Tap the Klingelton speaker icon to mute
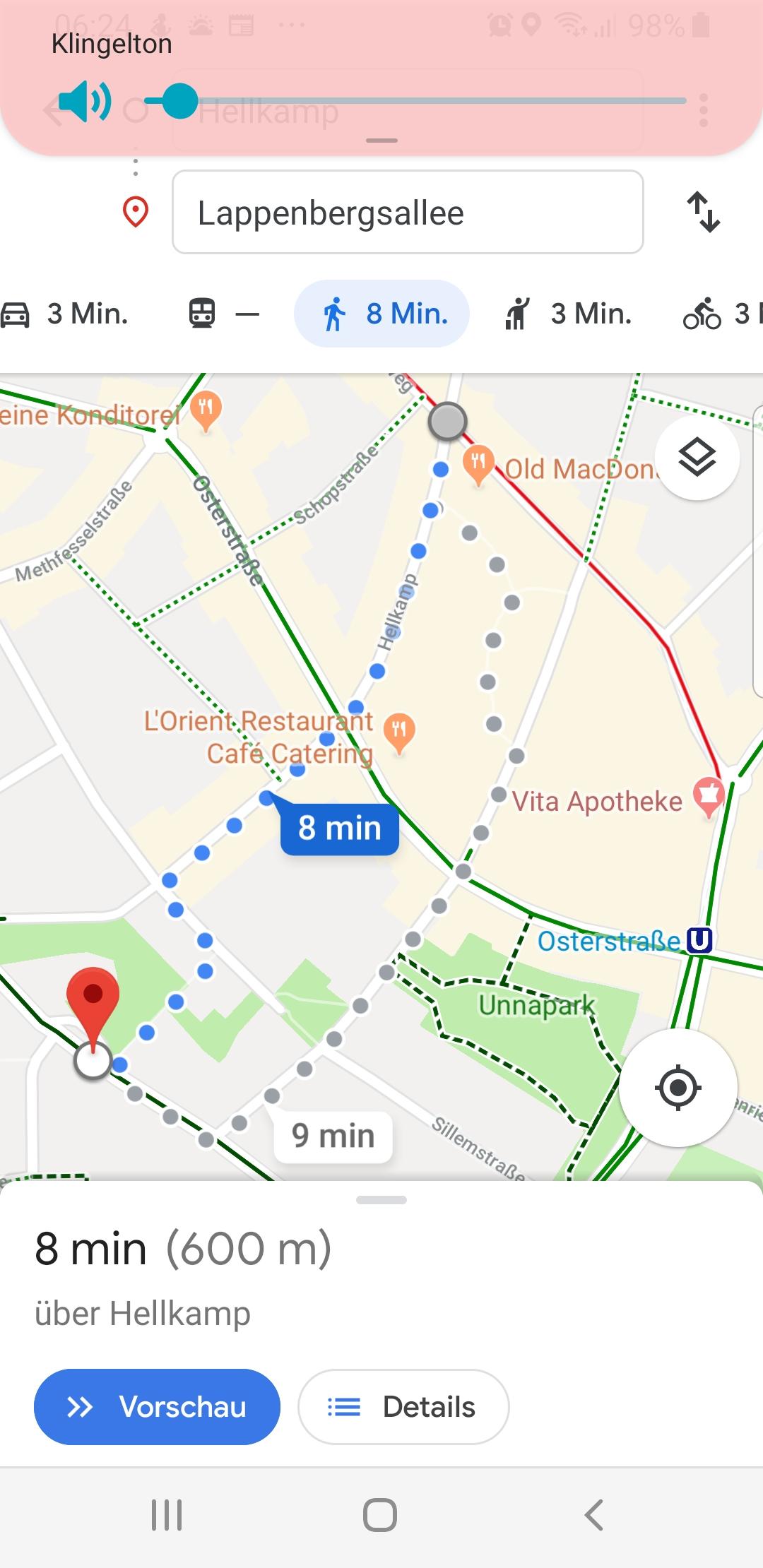The image size is (763, 1568). [84, 101]
